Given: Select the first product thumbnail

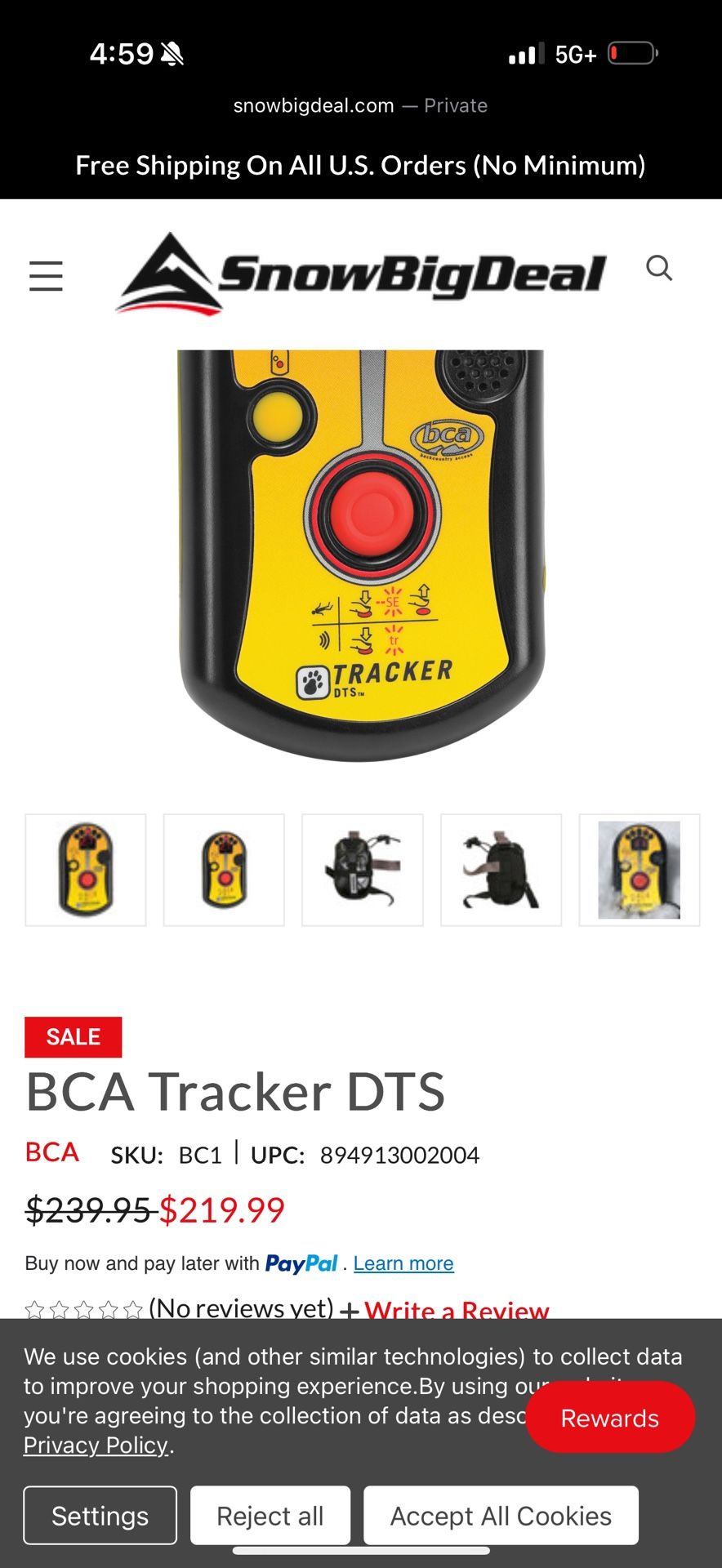Looking at the screenshot, I should tap(86, 870).
